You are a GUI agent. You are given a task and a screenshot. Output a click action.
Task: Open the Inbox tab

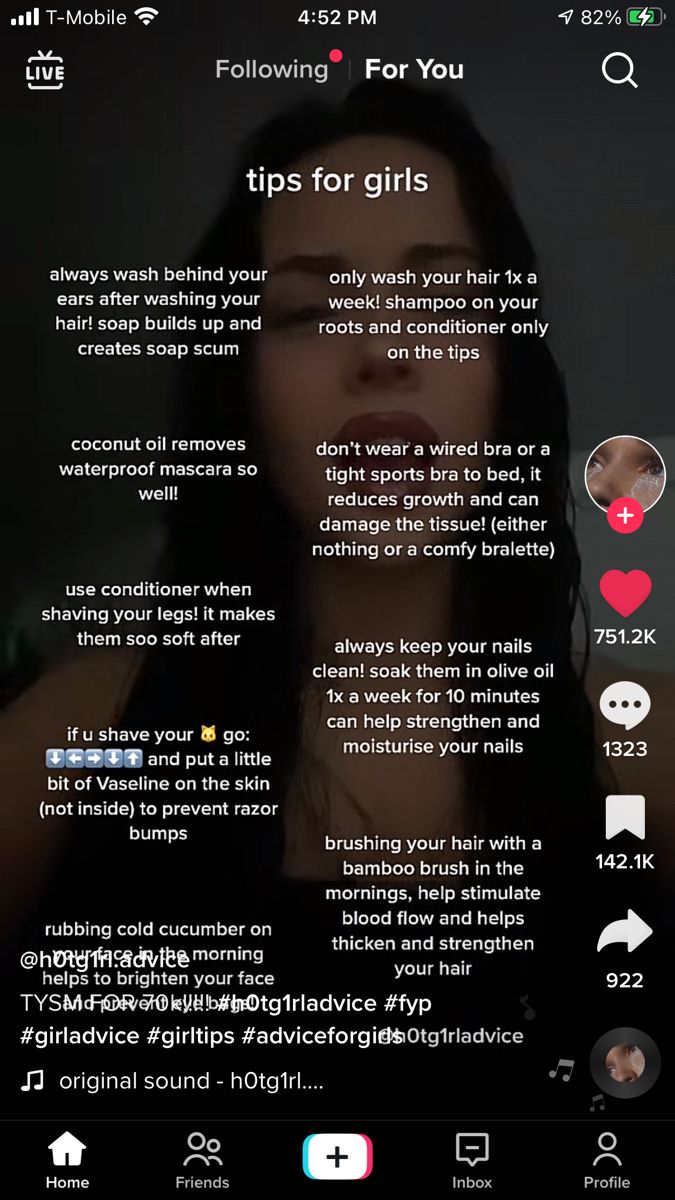coord(472,1160)
